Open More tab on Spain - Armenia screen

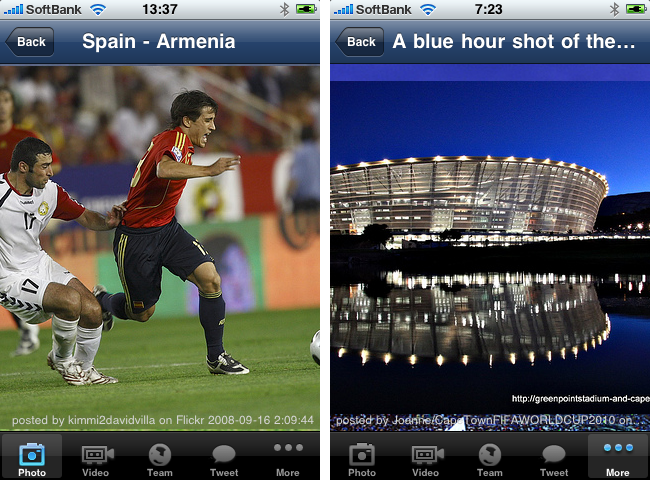[288, 458]
